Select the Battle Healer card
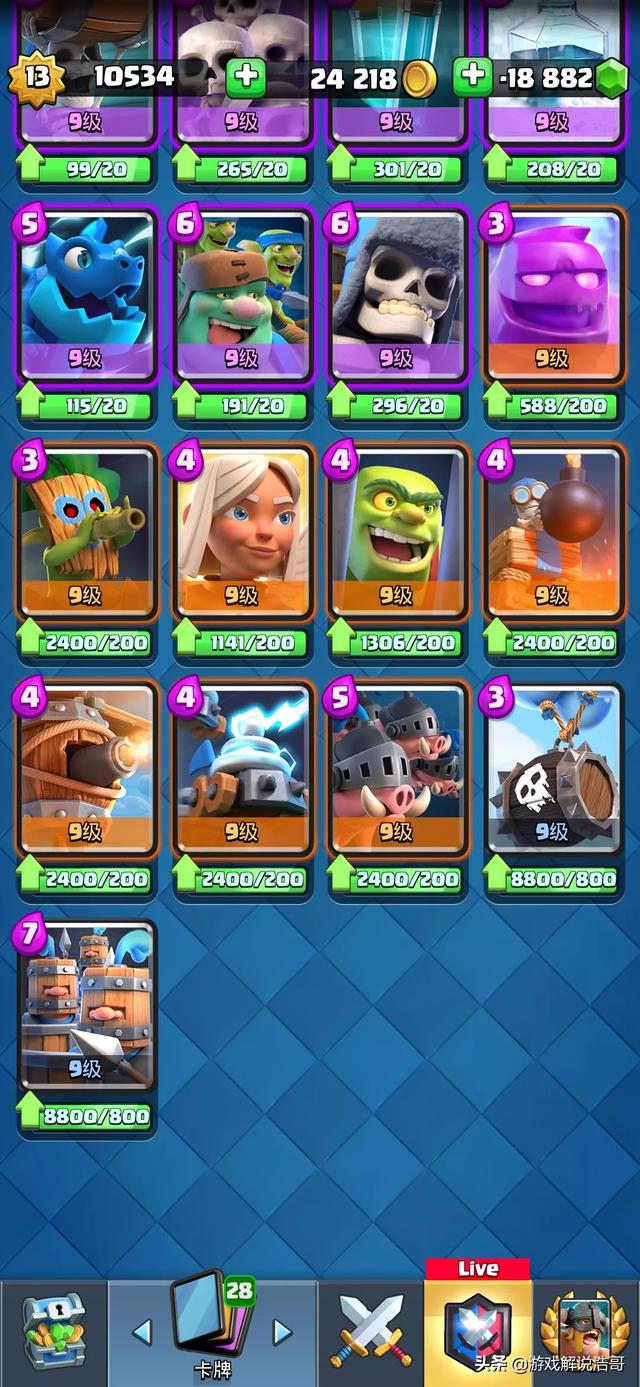640x1387 pixels. pos(242,532)
